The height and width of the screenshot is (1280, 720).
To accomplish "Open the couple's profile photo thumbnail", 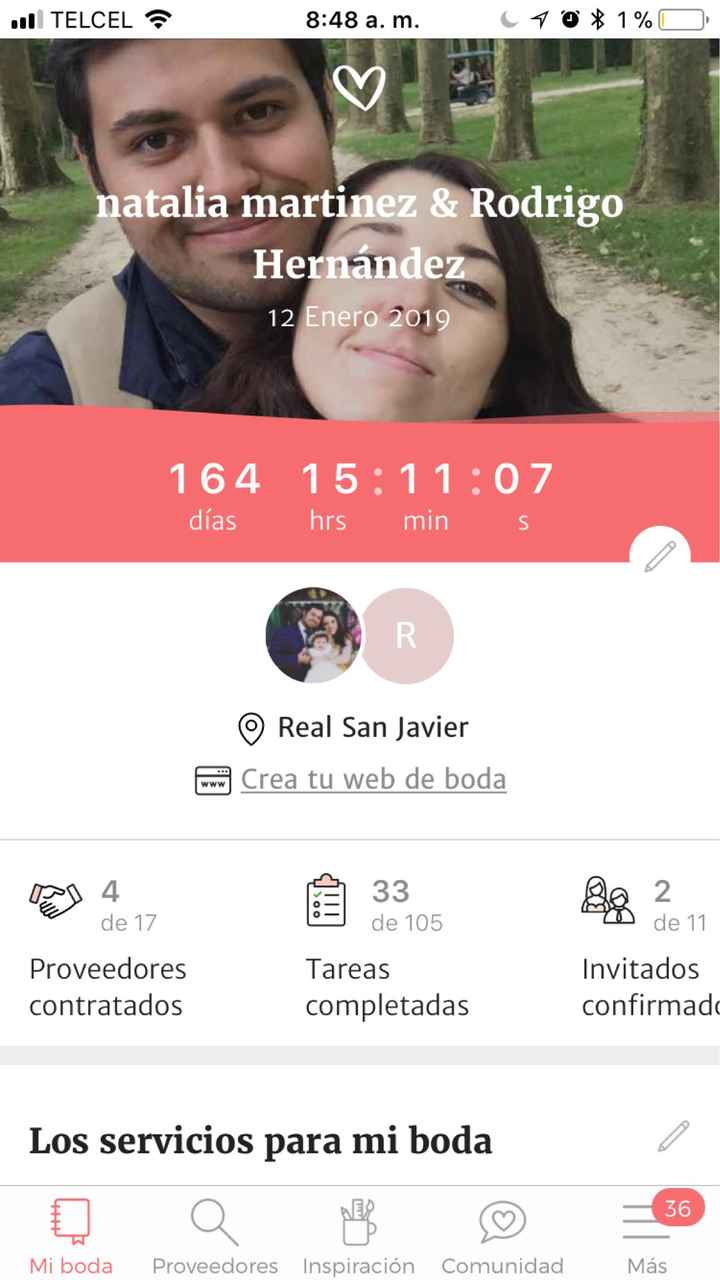I will pyautogui.click(x=314, y=636).
